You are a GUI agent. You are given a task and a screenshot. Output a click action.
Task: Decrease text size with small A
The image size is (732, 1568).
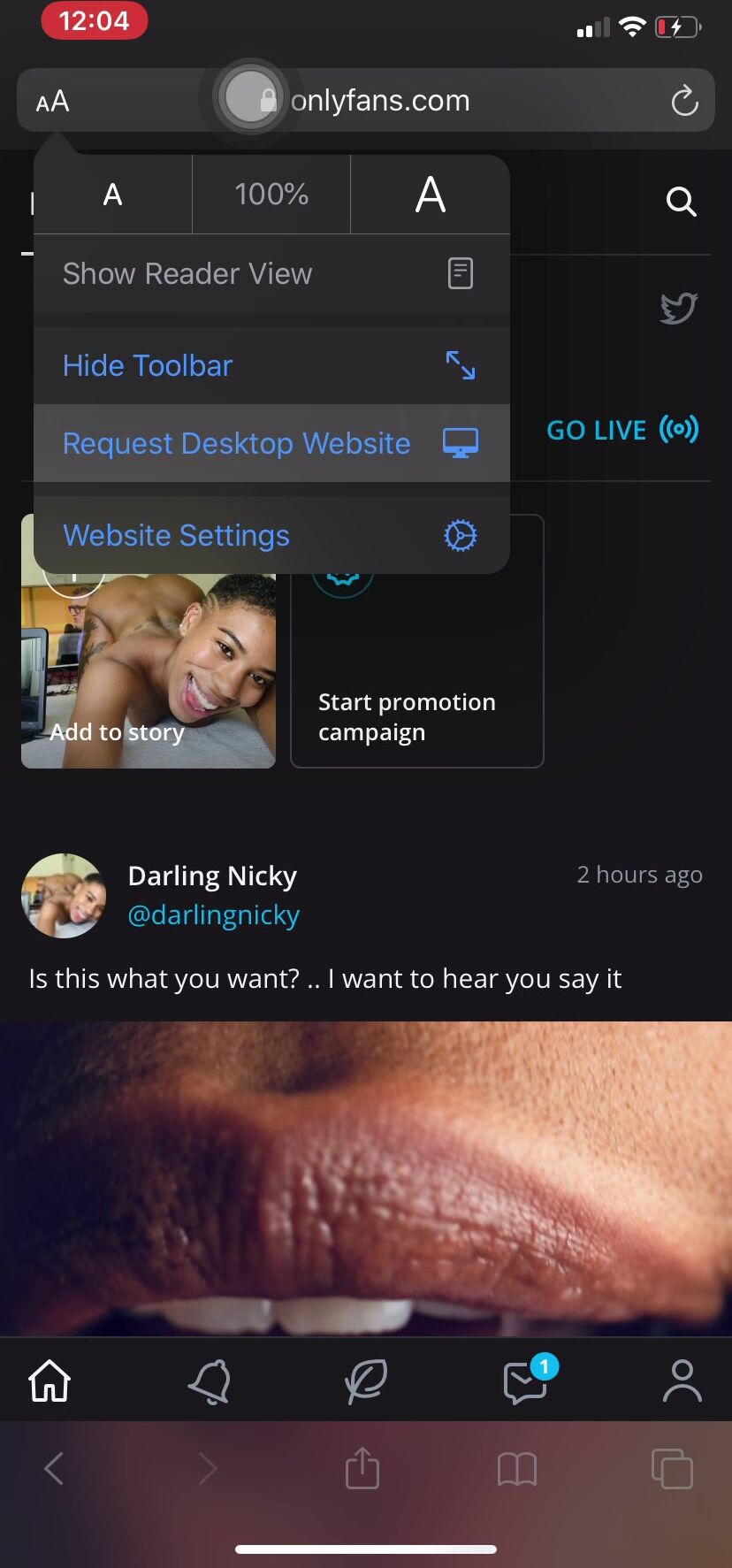coord(112,195)
